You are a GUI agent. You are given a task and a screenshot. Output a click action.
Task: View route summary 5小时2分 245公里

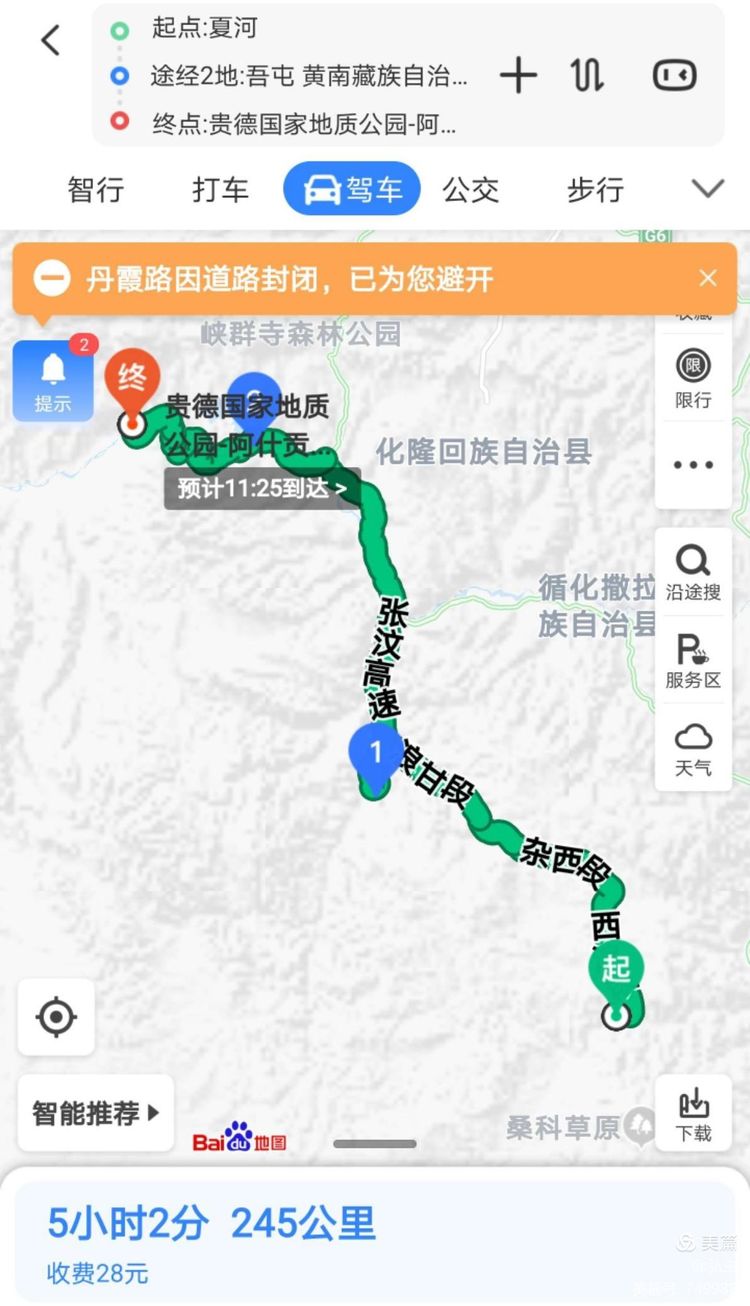click(x=210, y=1222)
